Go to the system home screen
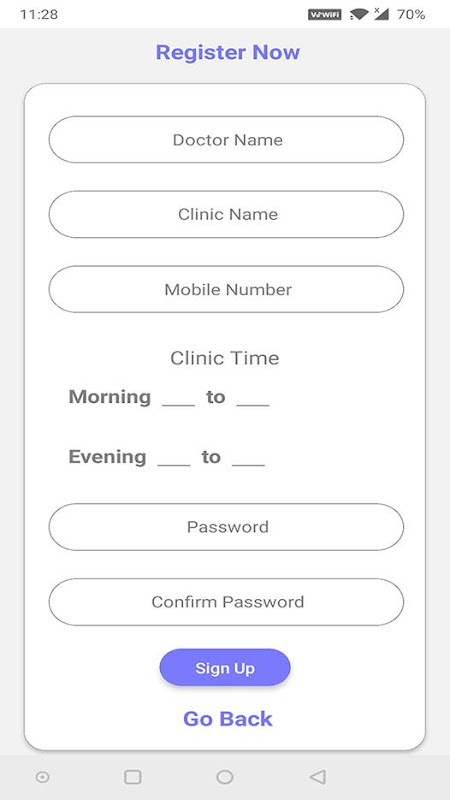 coord(224,777)
